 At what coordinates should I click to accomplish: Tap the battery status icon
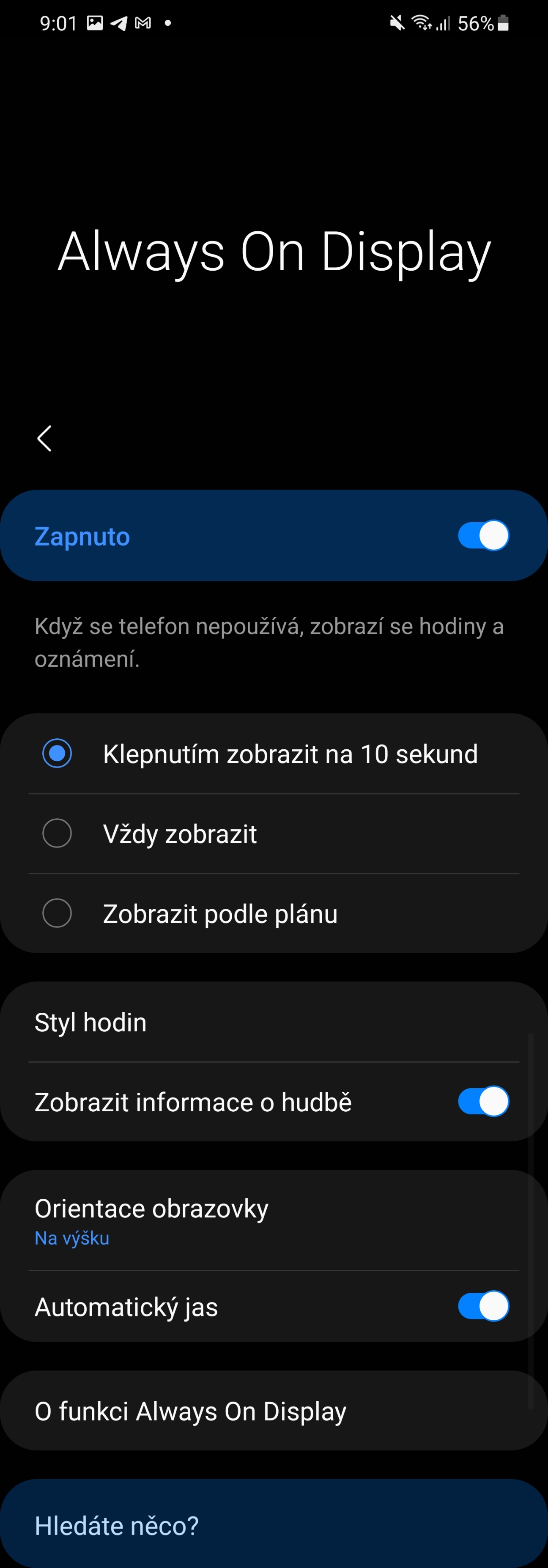pos(504,22)
